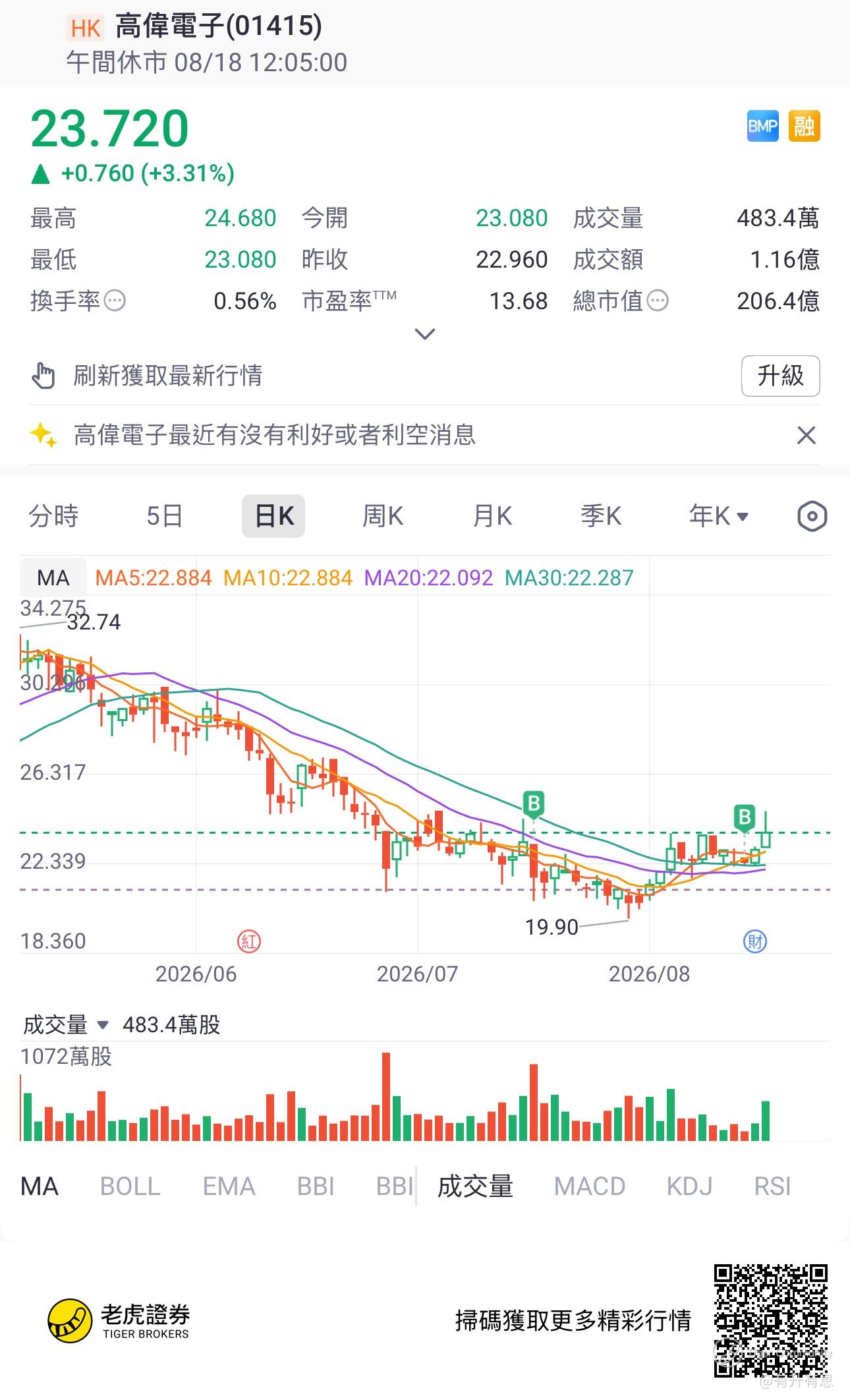Expand more quote details chevron
Image resolution: width=850 pixels, height=1400 pixels.
tap(425, 334)
